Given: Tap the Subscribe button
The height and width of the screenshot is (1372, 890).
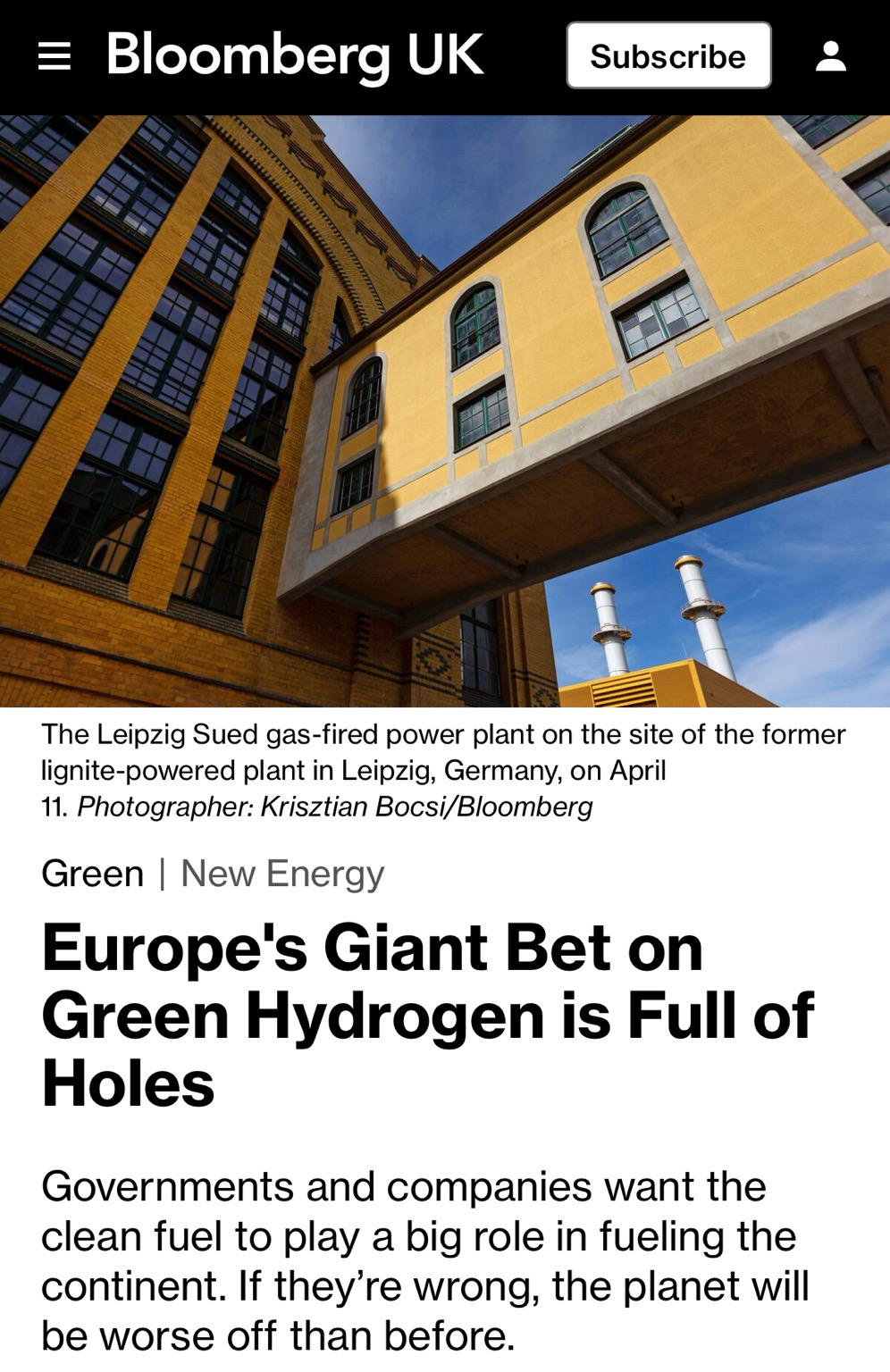Looking at the screenshot, I should coord(668,56).
